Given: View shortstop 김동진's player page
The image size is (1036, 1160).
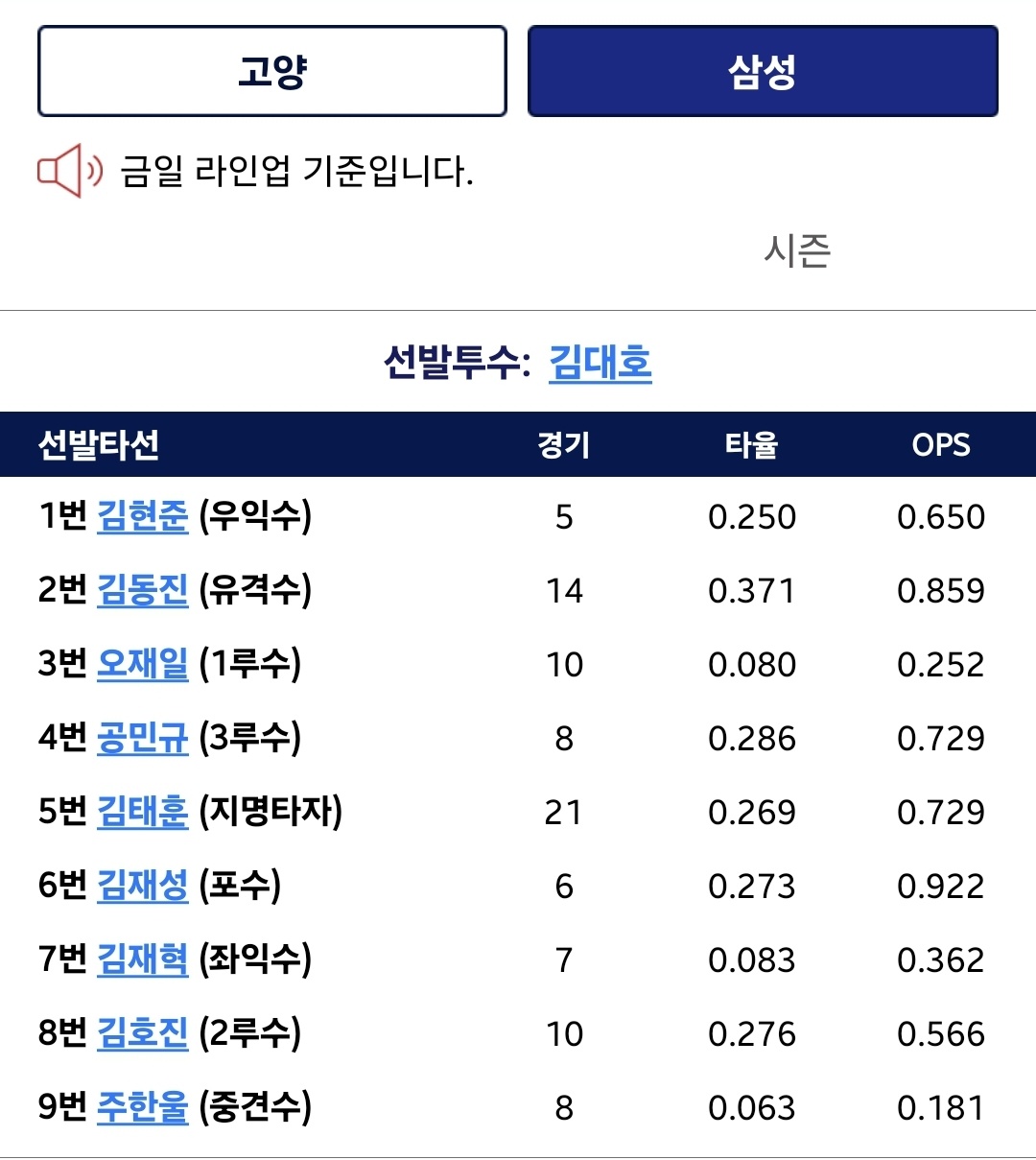Looking at the screenshot, I should tap(142, 589).
